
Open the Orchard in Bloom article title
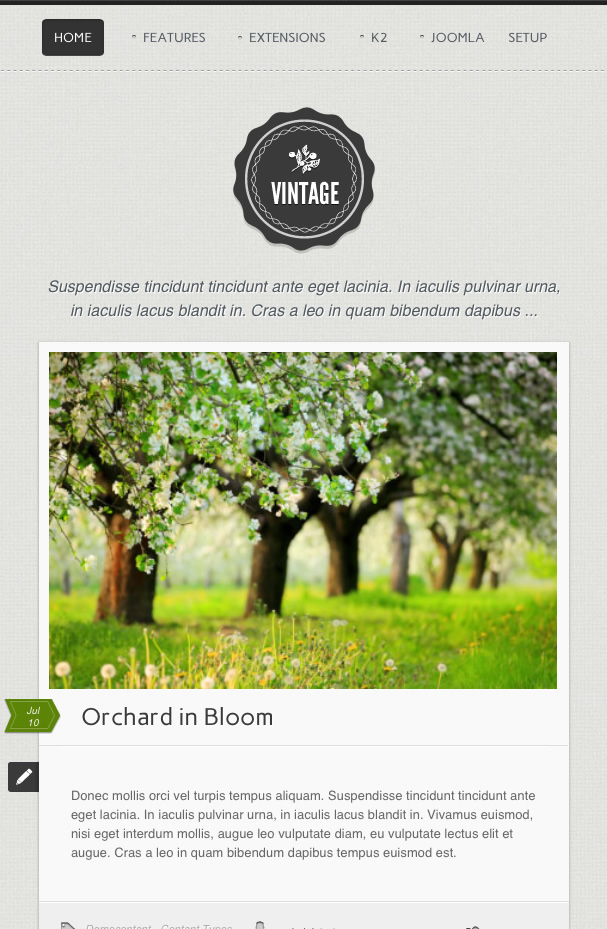point(177,717)
